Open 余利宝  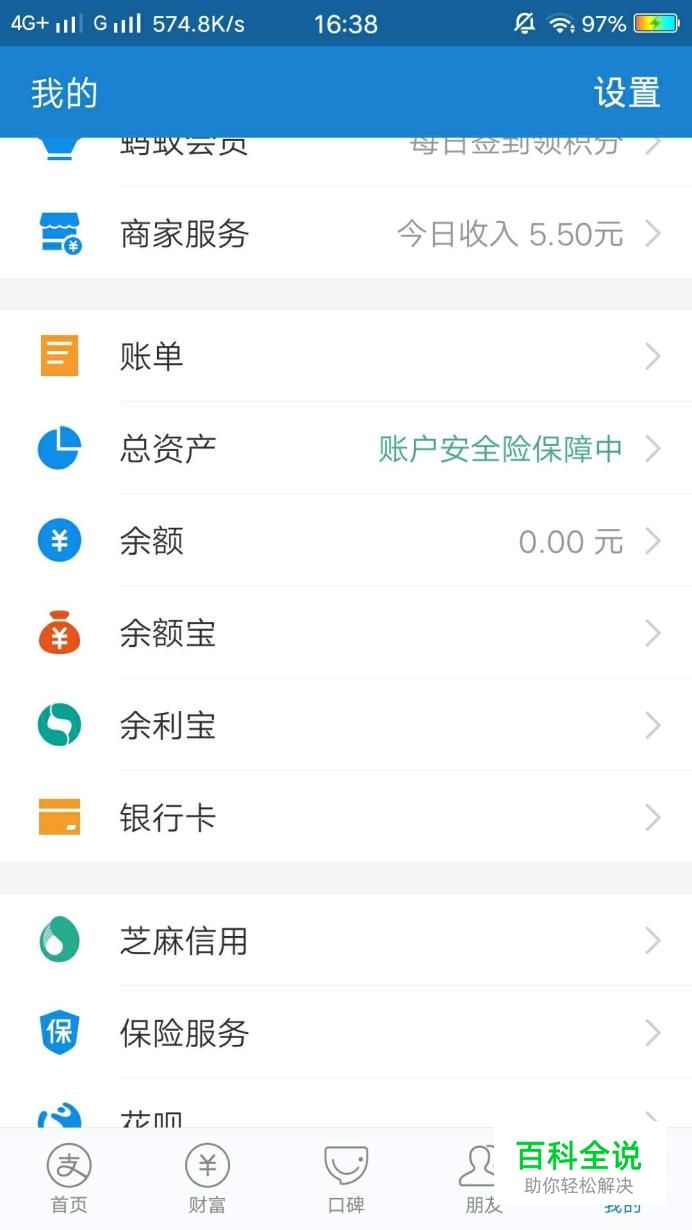pyautogui.click(x=346, y=725)
